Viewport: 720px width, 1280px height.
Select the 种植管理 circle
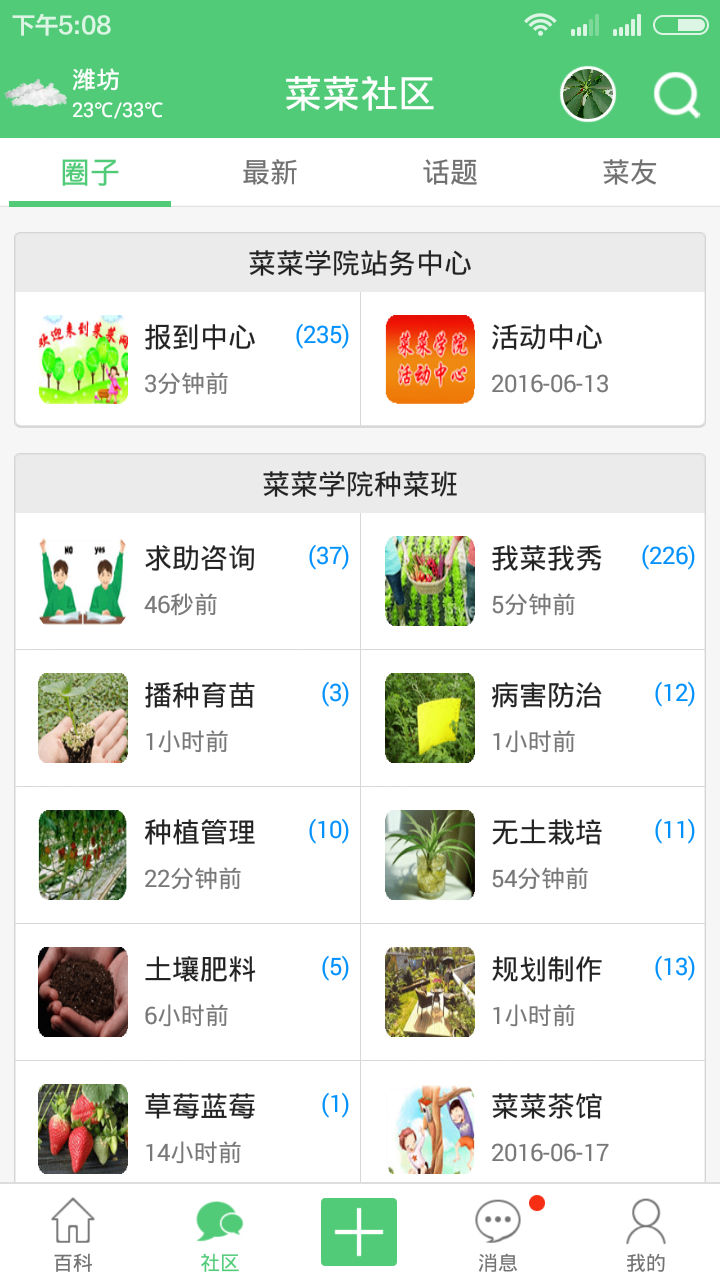tap(188, 855)
